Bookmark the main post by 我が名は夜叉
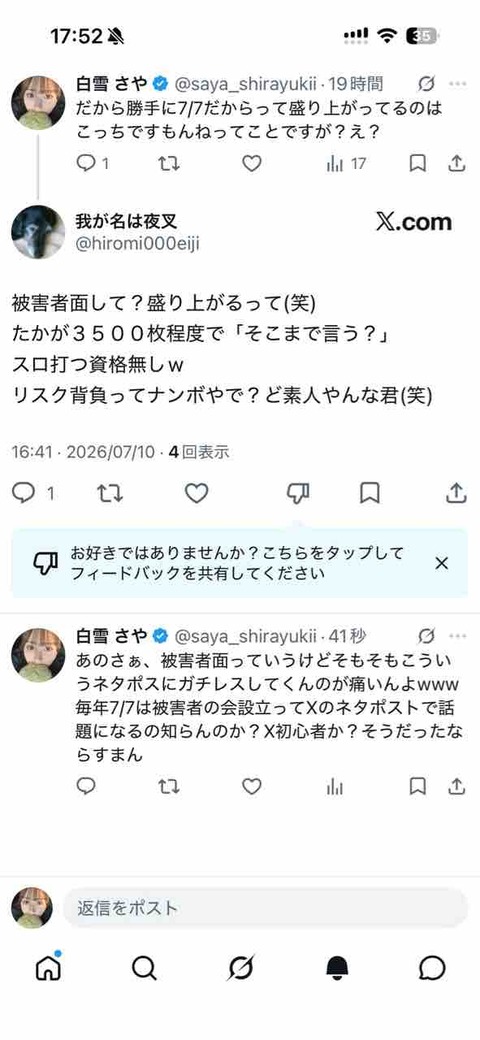Viewport: 480px width, 1040px height. tap(369, 493)
